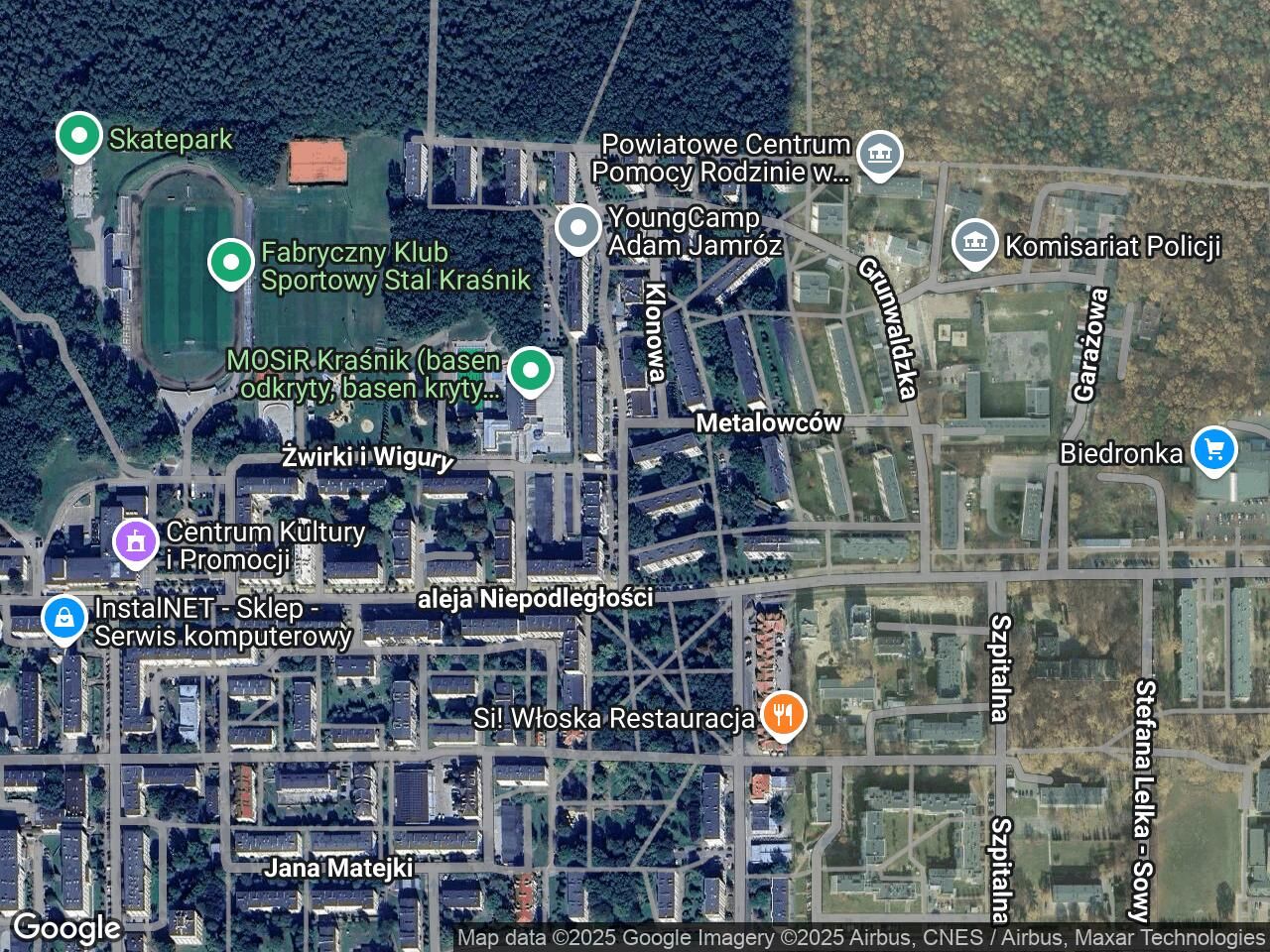Select the Powiatowe Centrum Pomocy Rodzinie pin
1270x952 pixels.
(x=879, y=154)
